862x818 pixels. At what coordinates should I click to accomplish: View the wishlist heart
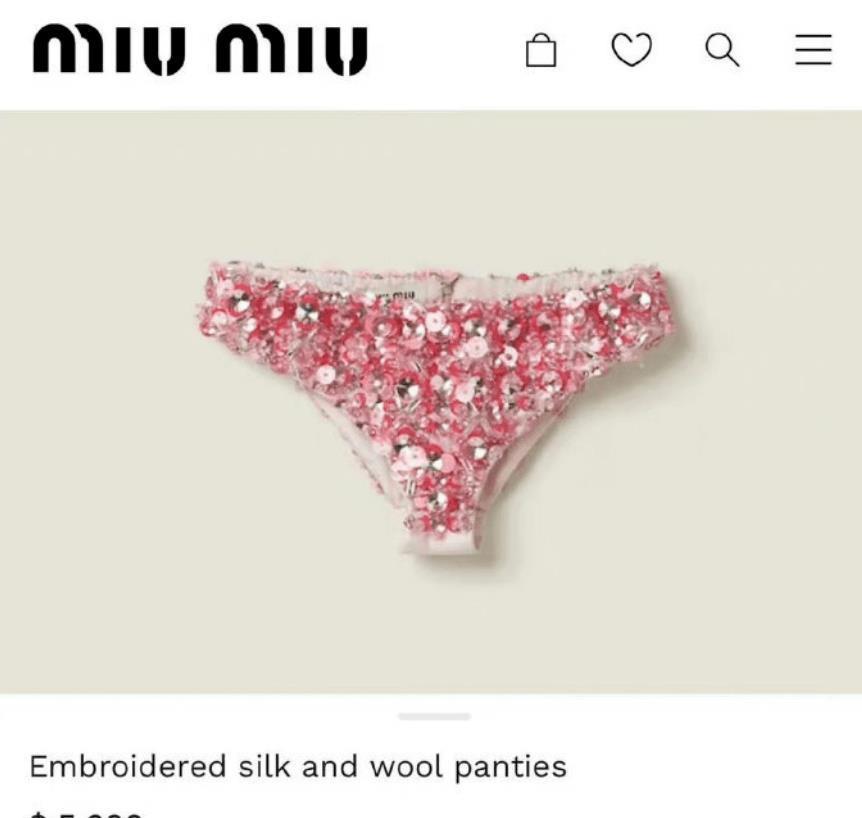631,50
